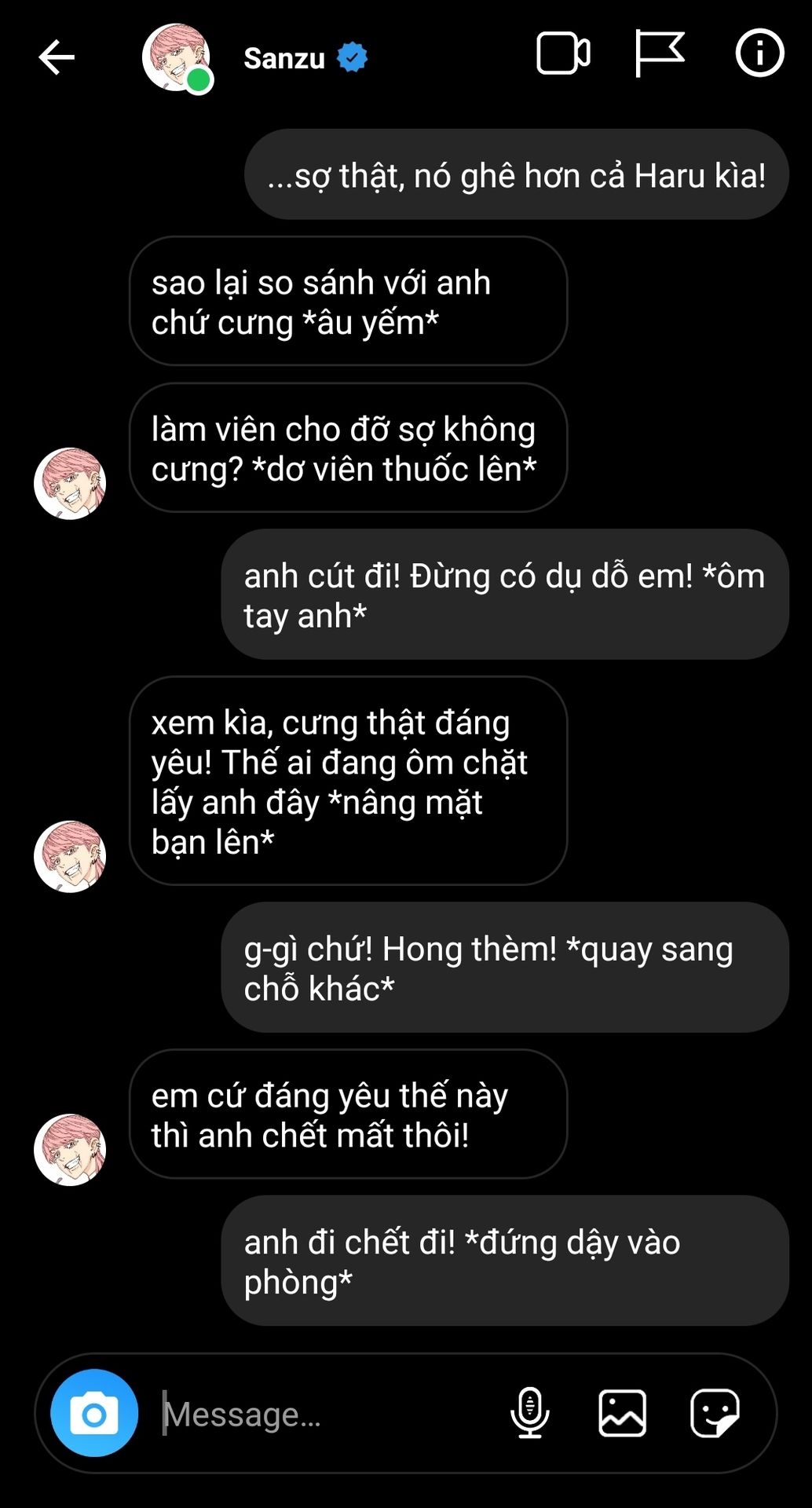Tap the flag icon in the header
Image resolution: width=812 pixels, height=1508 pixels.
click(x=659, y=54)
